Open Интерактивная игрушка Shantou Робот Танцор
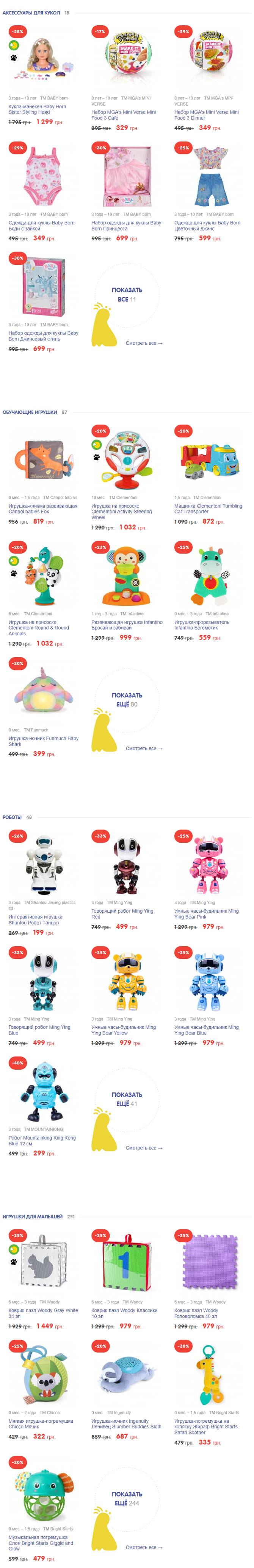The width and height of the screenshot is (254, 1568). [x=35, y=919]
